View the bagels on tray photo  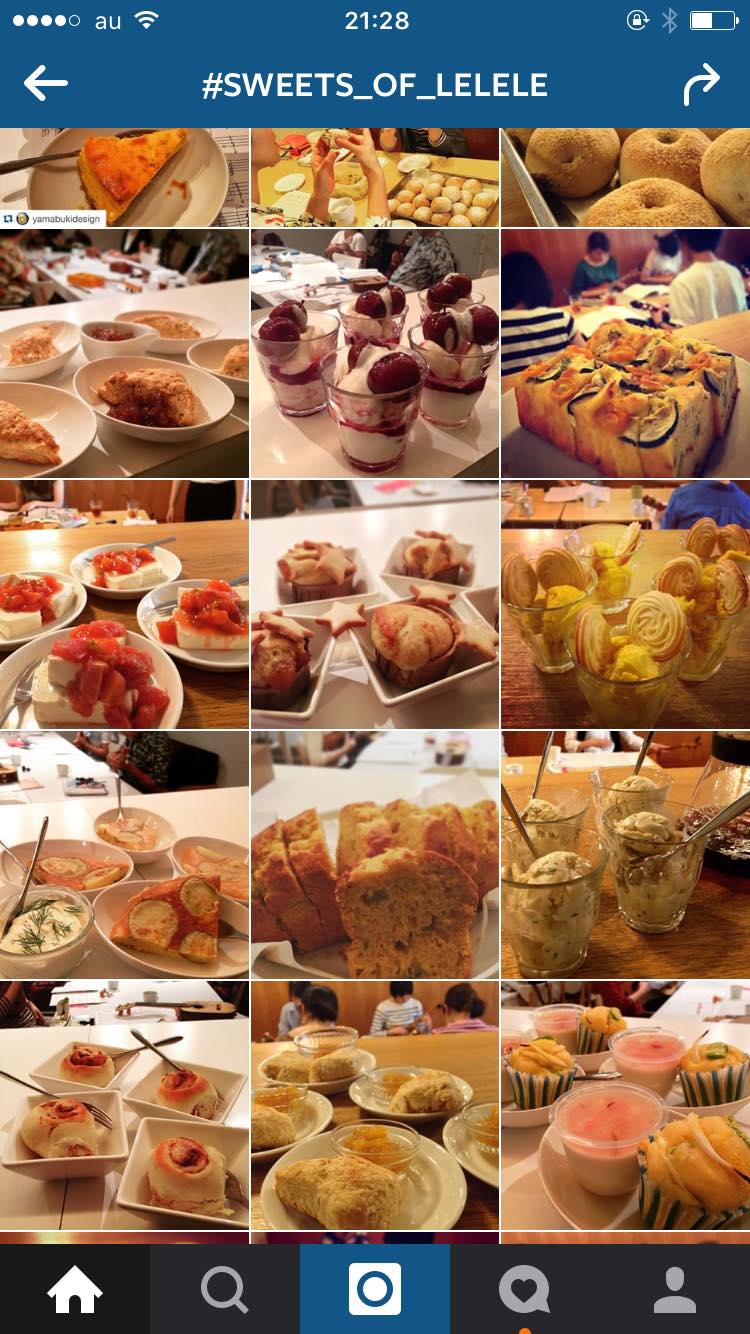(x=626, y=177)
